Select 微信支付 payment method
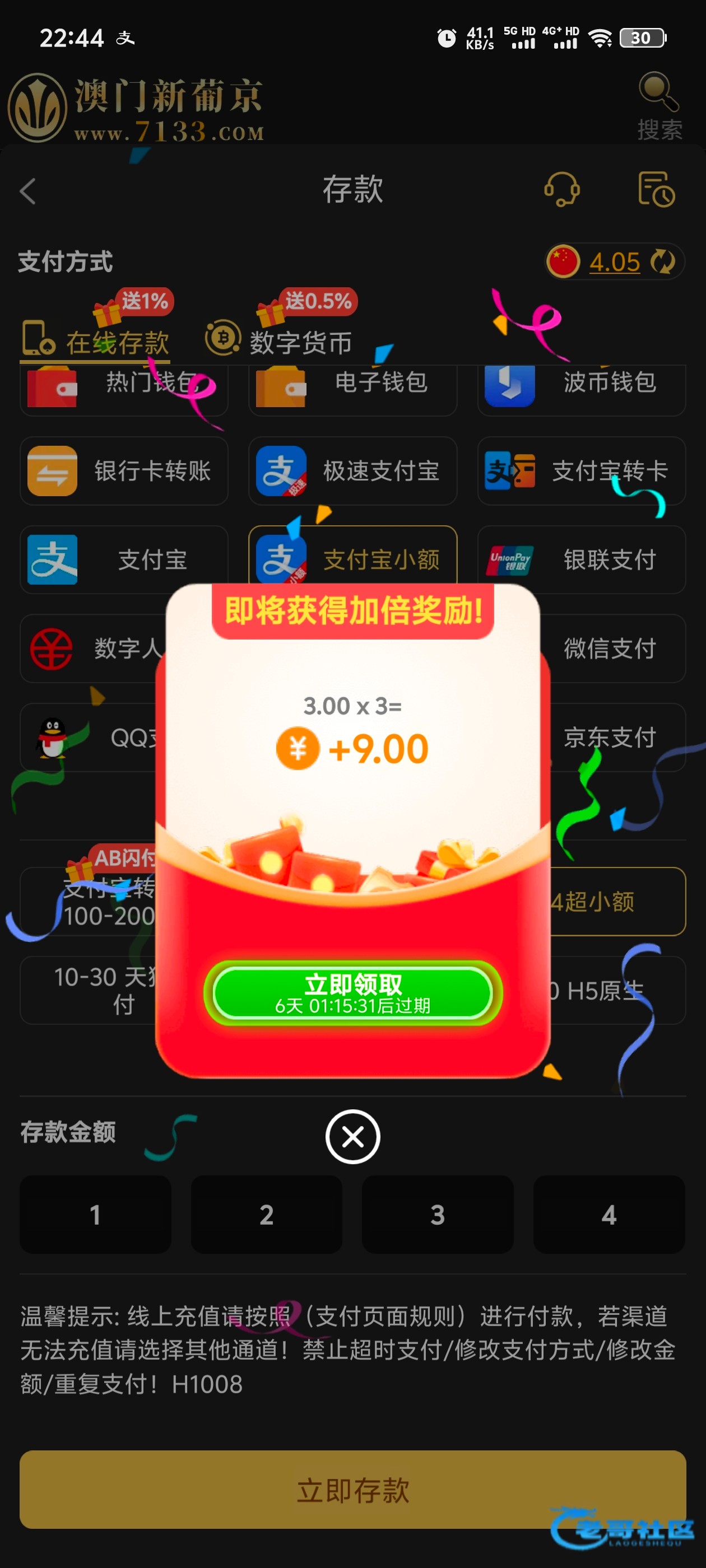 click(609, 649)
